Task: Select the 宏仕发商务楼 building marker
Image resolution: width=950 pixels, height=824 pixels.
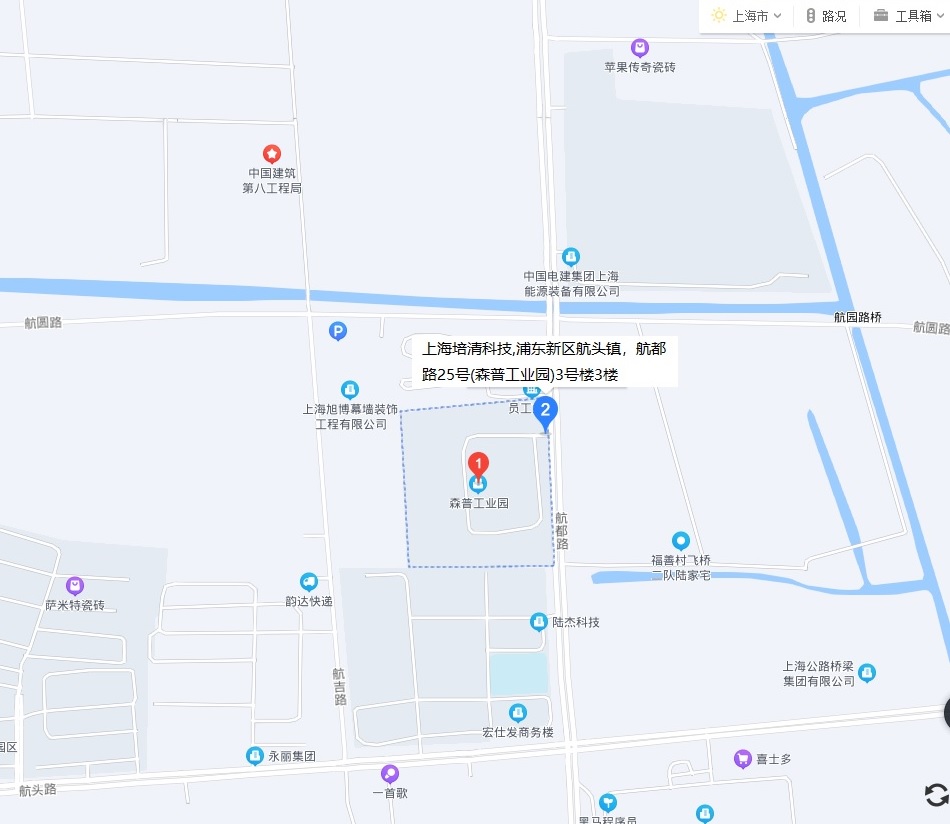Action: point(517,712)
